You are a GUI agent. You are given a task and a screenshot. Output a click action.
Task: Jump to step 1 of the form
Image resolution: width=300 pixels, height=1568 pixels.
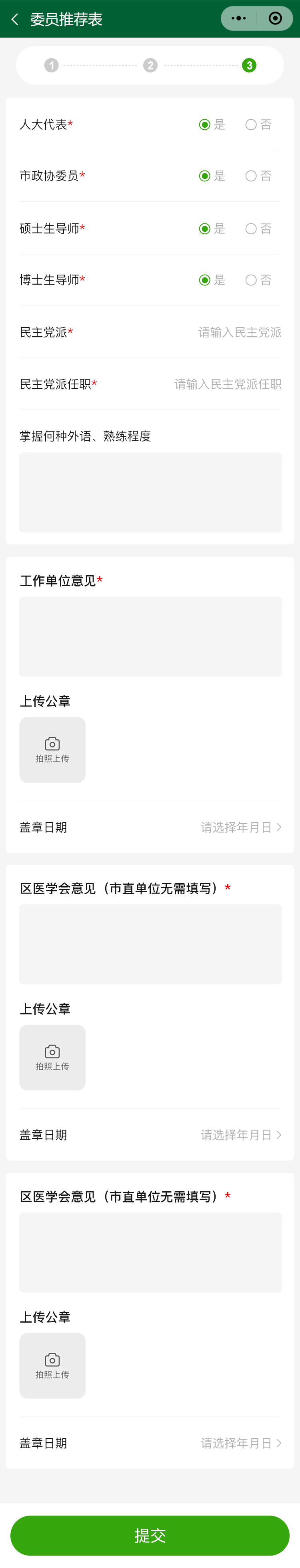[52, 66]
